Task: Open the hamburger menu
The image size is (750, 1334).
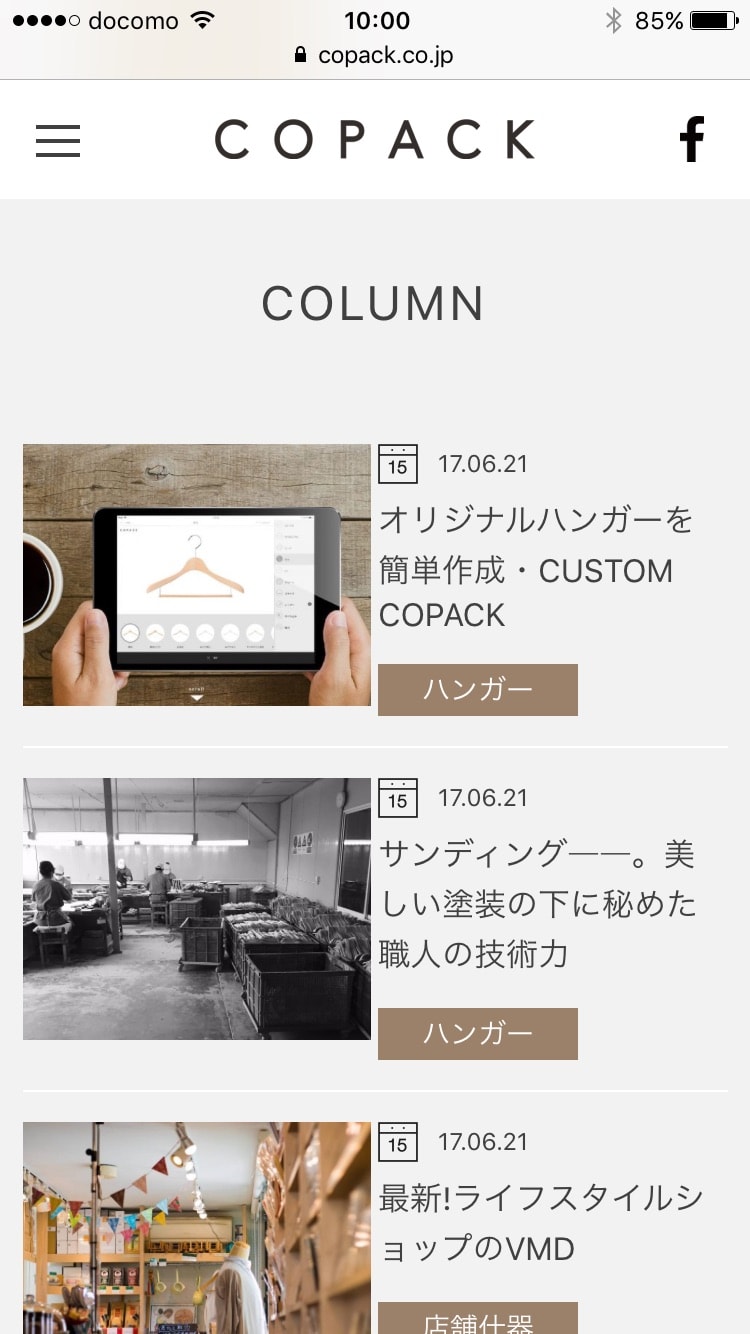Action: (x=58, y=141)
